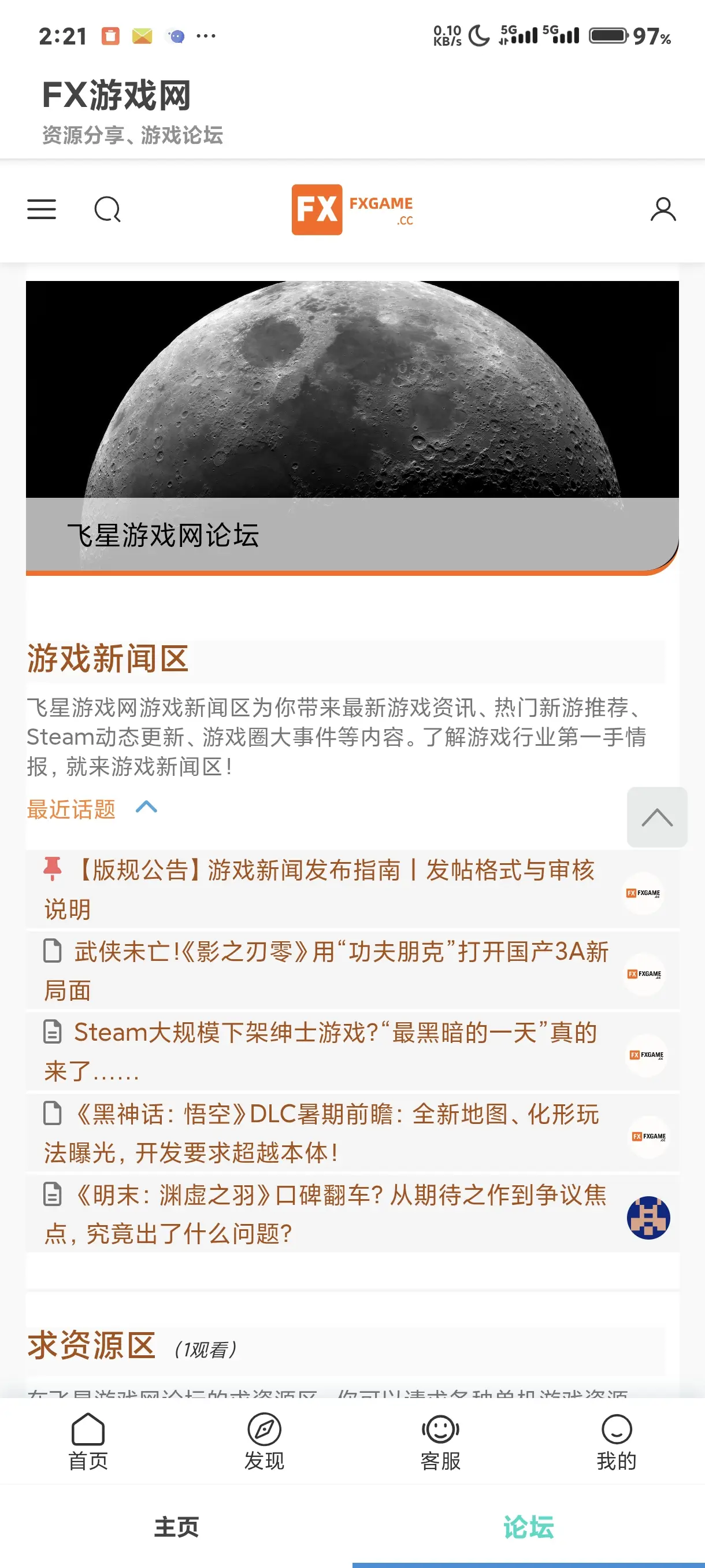Open the 游戏新闻区 forum section
The image size is (705, 1568).
[x=107, y=659]
